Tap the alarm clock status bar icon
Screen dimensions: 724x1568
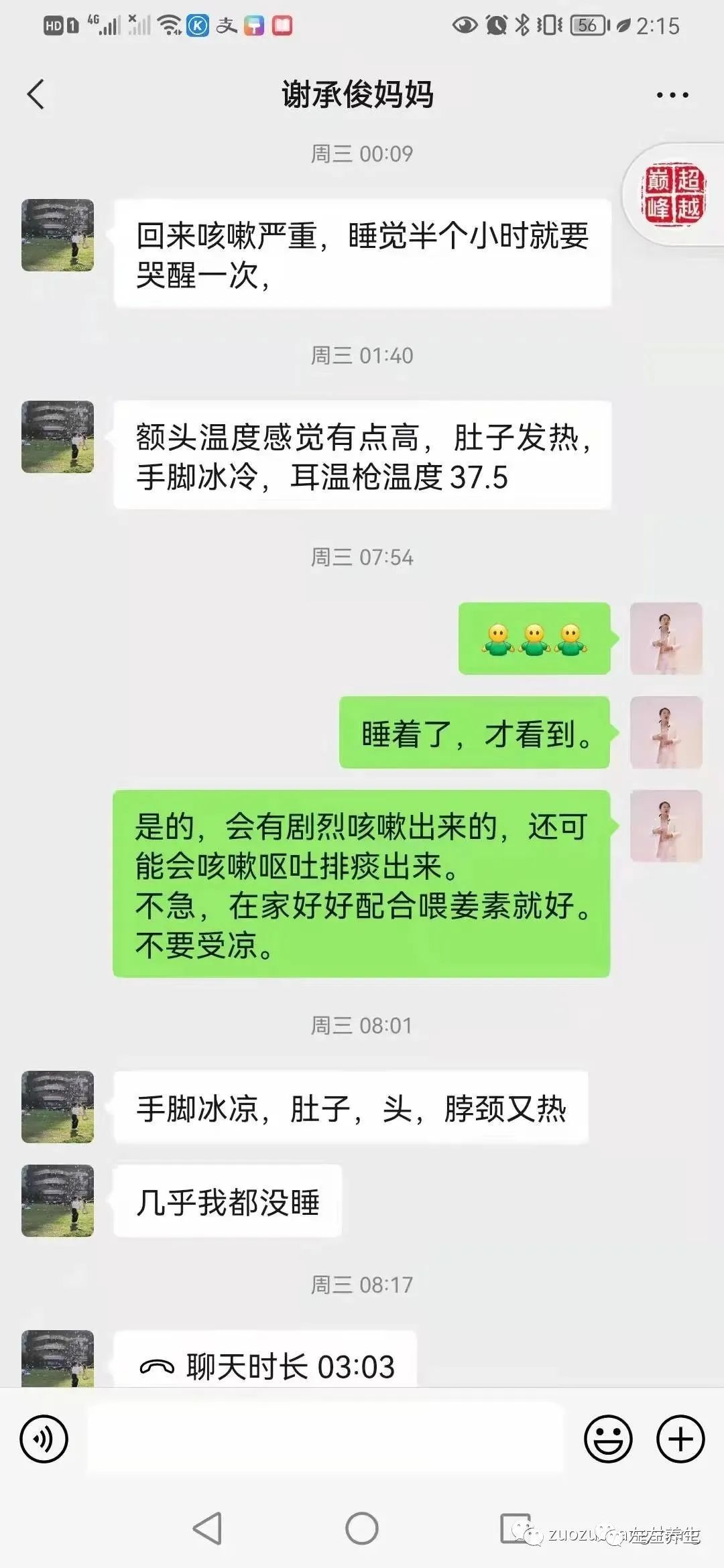click(x=495, y=25)
